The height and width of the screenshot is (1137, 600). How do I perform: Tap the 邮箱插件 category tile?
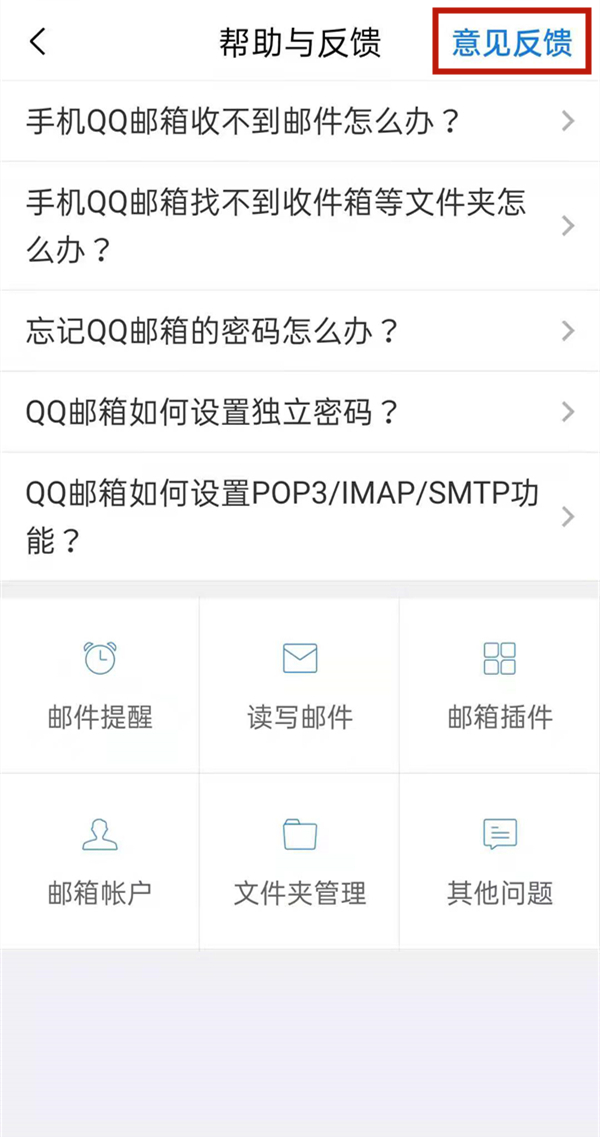pos(499,685)
